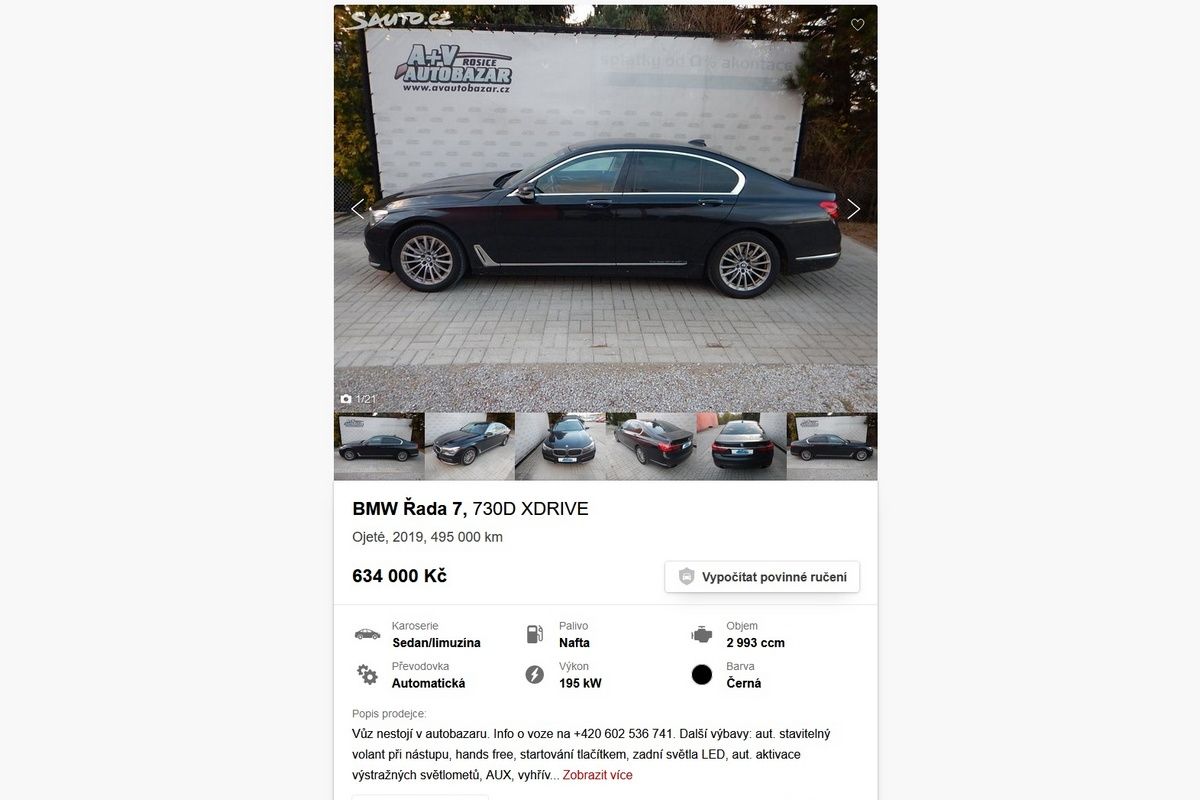Screen dimensions: 1200x800
Task: Select the third thumbnail showing front grille
Action: click(x=560, y=447)
